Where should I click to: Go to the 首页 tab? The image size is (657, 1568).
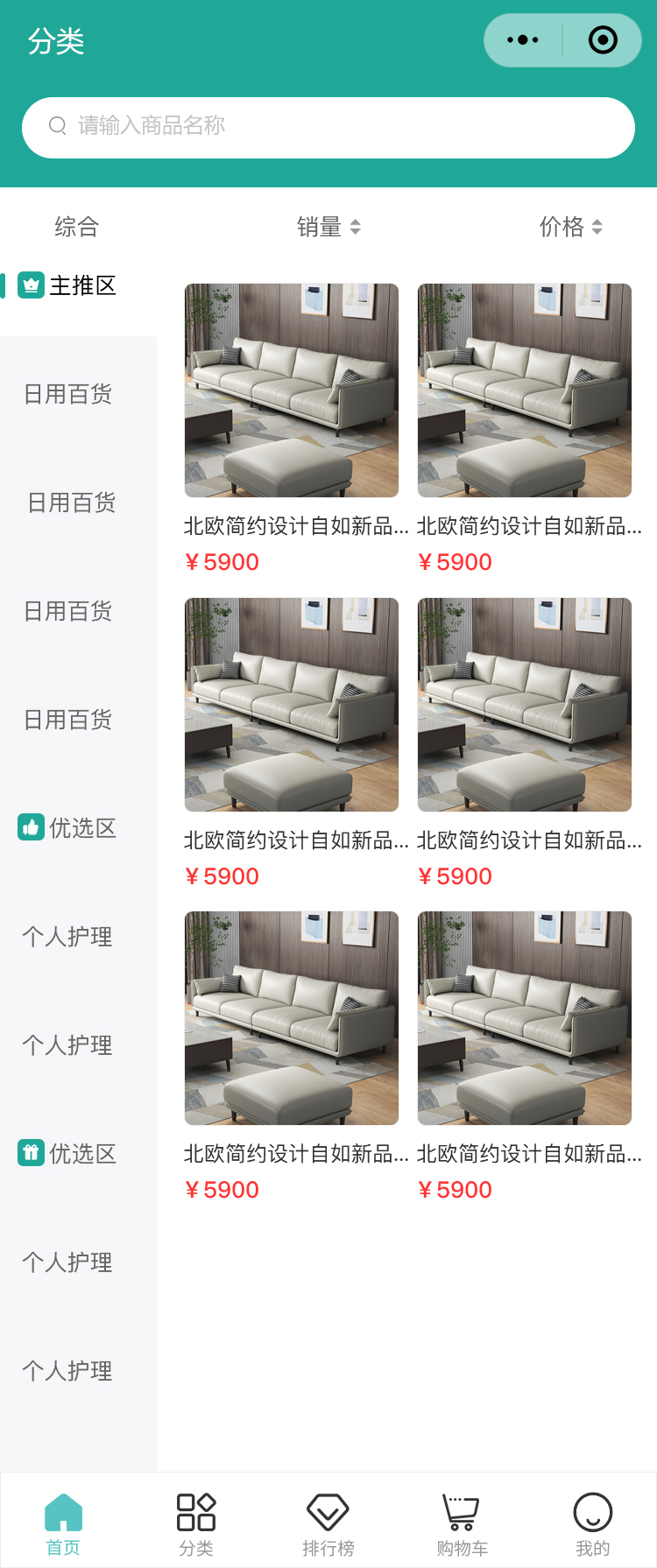click(63, 1524)
